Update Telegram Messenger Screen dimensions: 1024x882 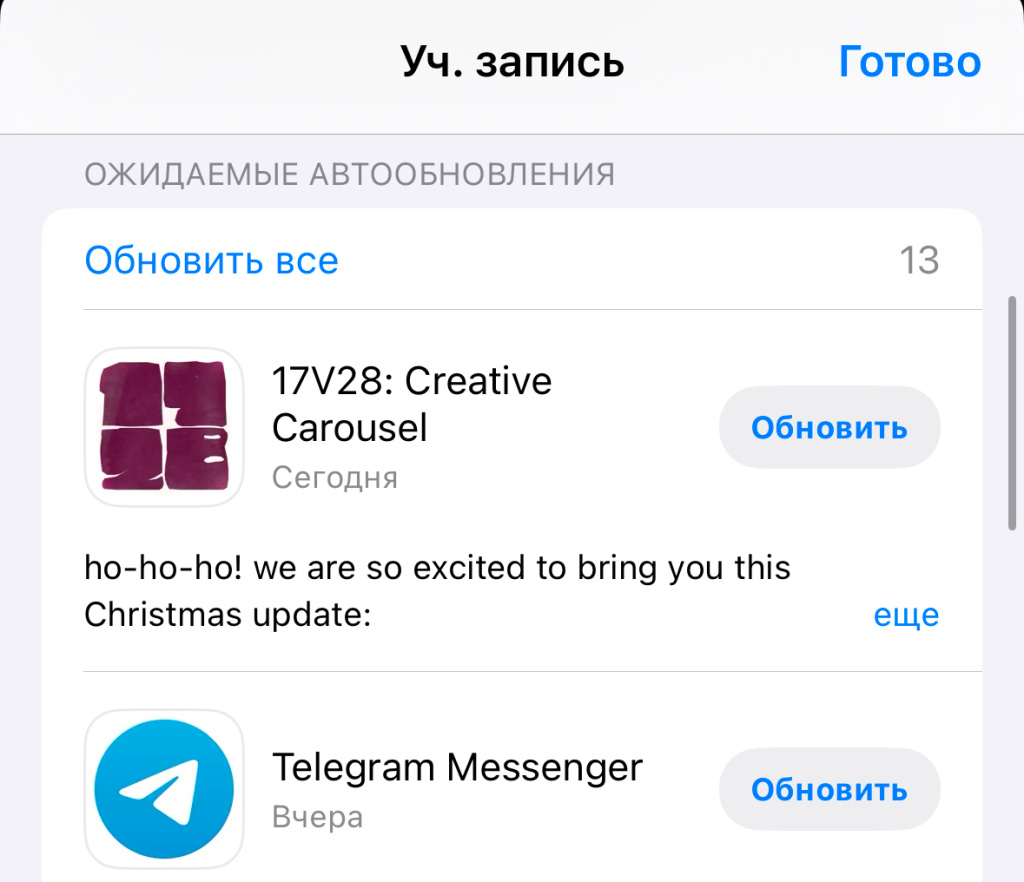tap(829, 790)
